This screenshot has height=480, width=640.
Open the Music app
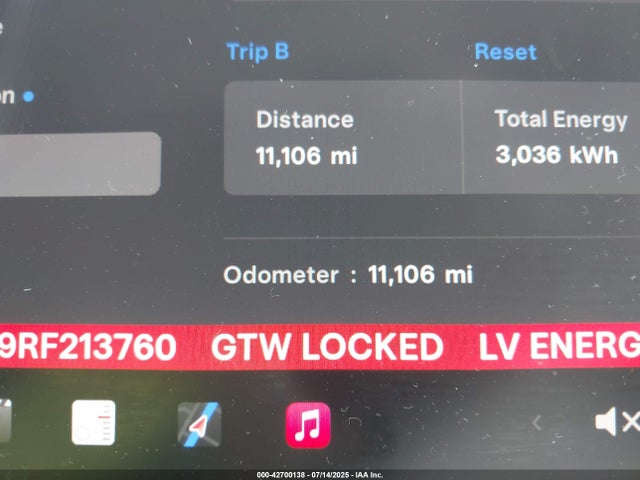pos(308,424)
